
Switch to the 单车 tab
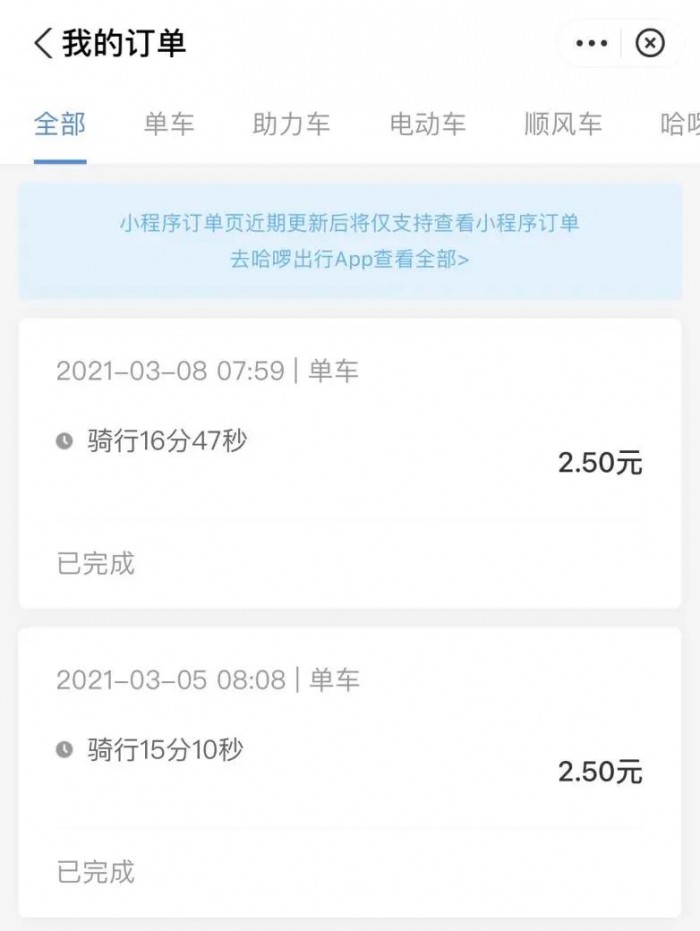pos(169,124)
